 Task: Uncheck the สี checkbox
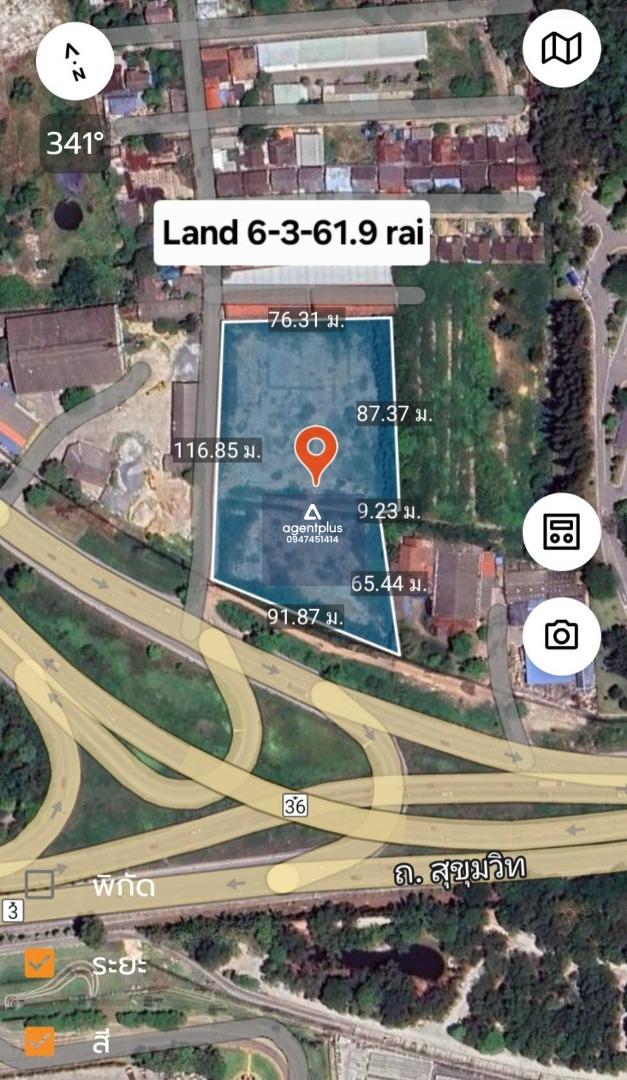(40, 1041)
